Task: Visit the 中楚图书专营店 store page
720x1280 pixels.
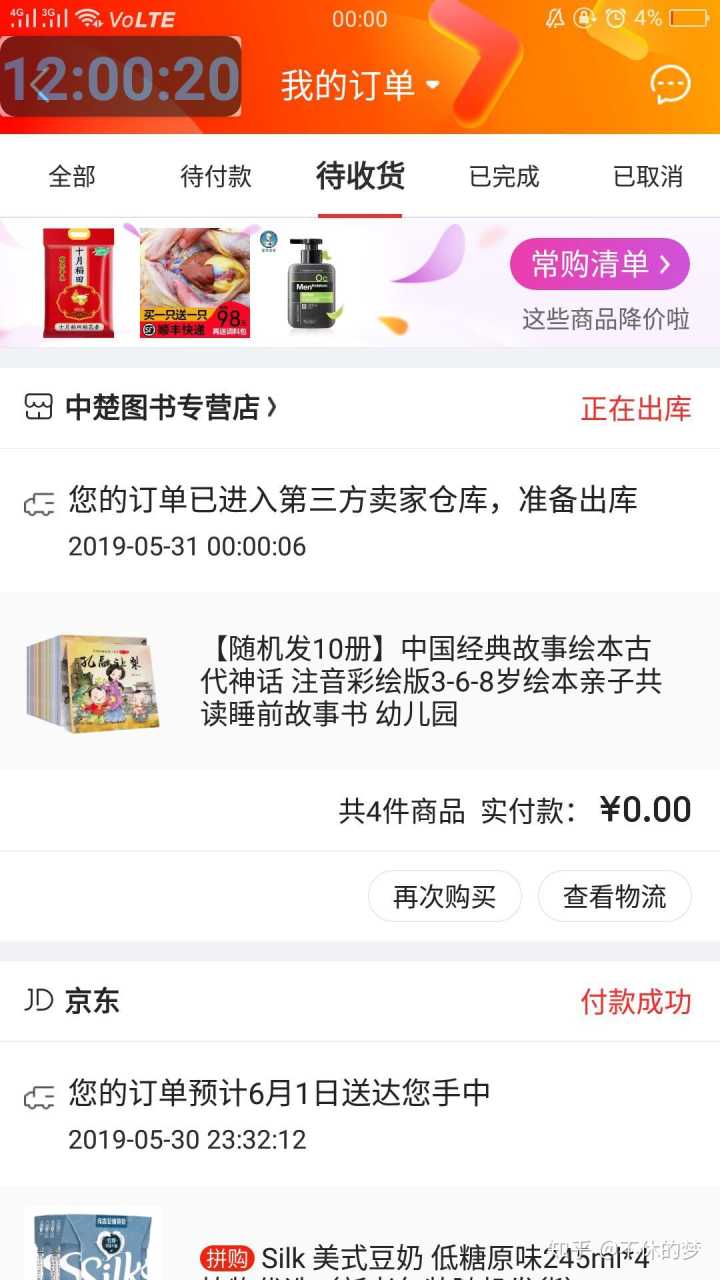Action: point(170,408)
